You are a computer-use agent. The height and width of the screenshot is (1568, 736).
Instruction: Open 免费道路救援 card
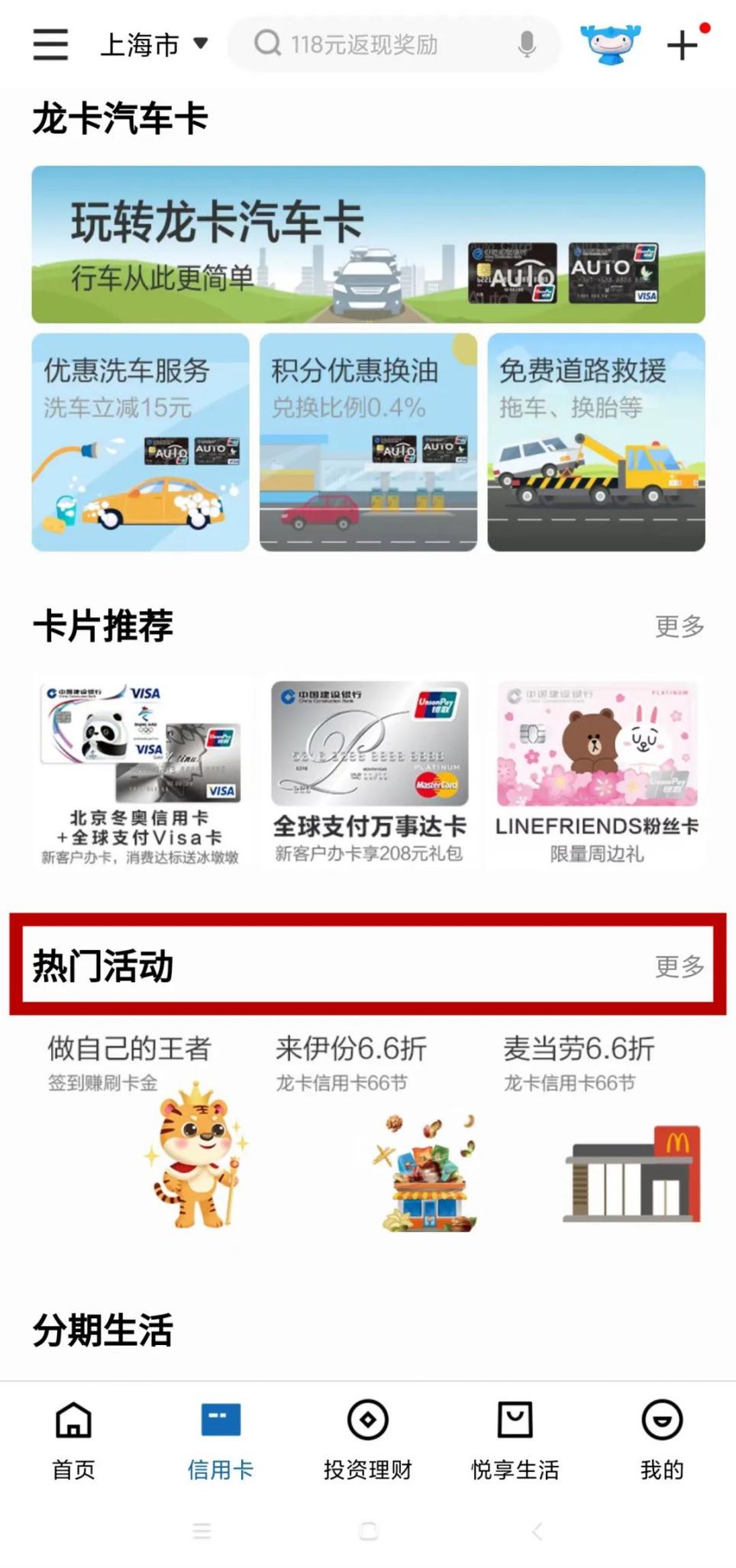click(596, 441)
